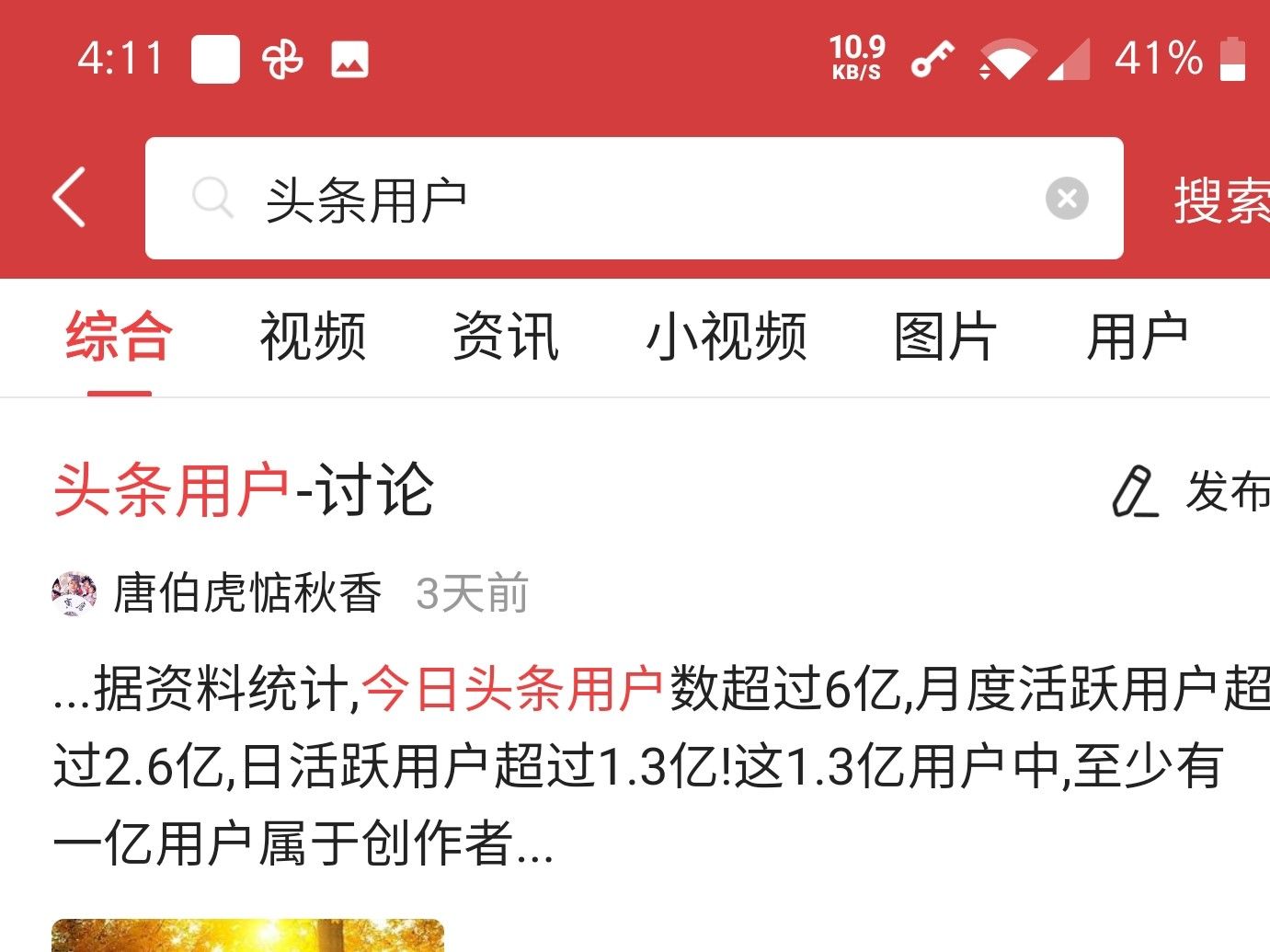
Task: Open 唐伯虎惦秋香's profile
Action: click(246, 593)
